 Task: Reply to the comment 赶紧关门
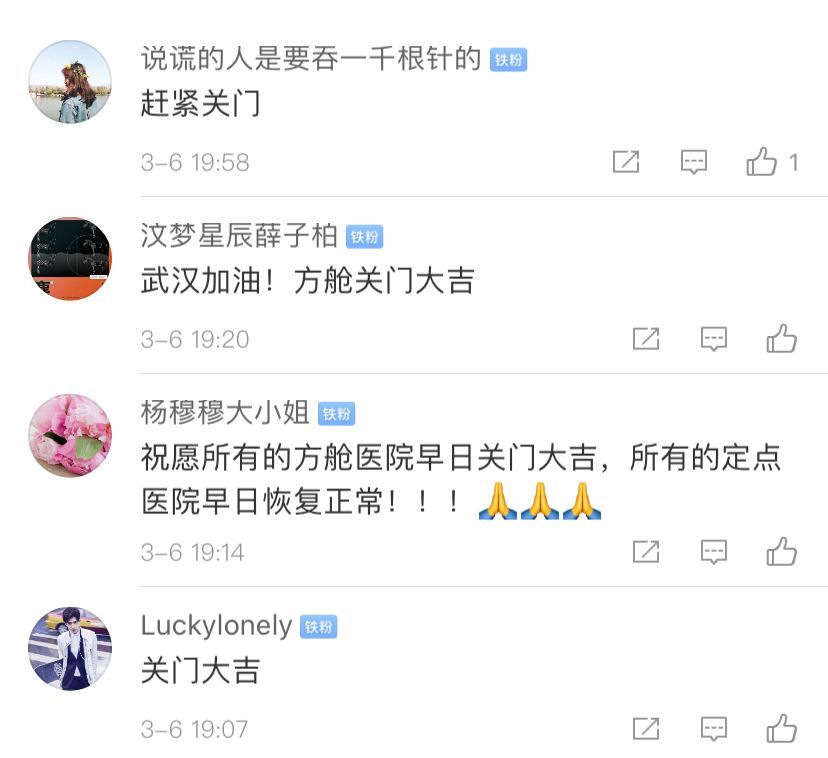click(694, 162)
